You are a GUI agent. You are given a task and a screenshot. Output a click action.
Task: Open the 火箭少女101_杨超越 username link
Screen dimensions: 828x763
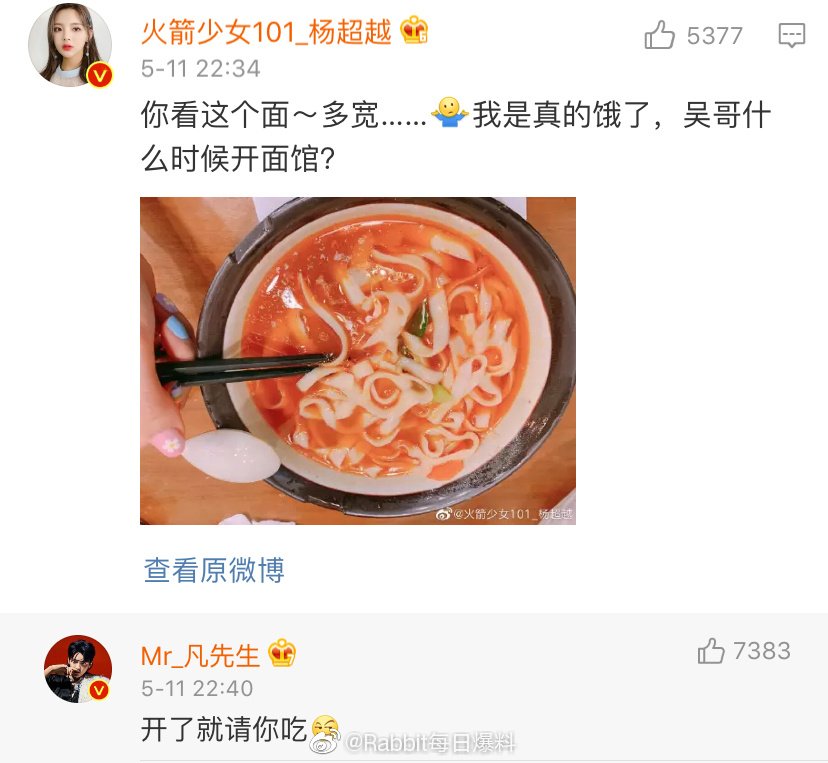269,31
